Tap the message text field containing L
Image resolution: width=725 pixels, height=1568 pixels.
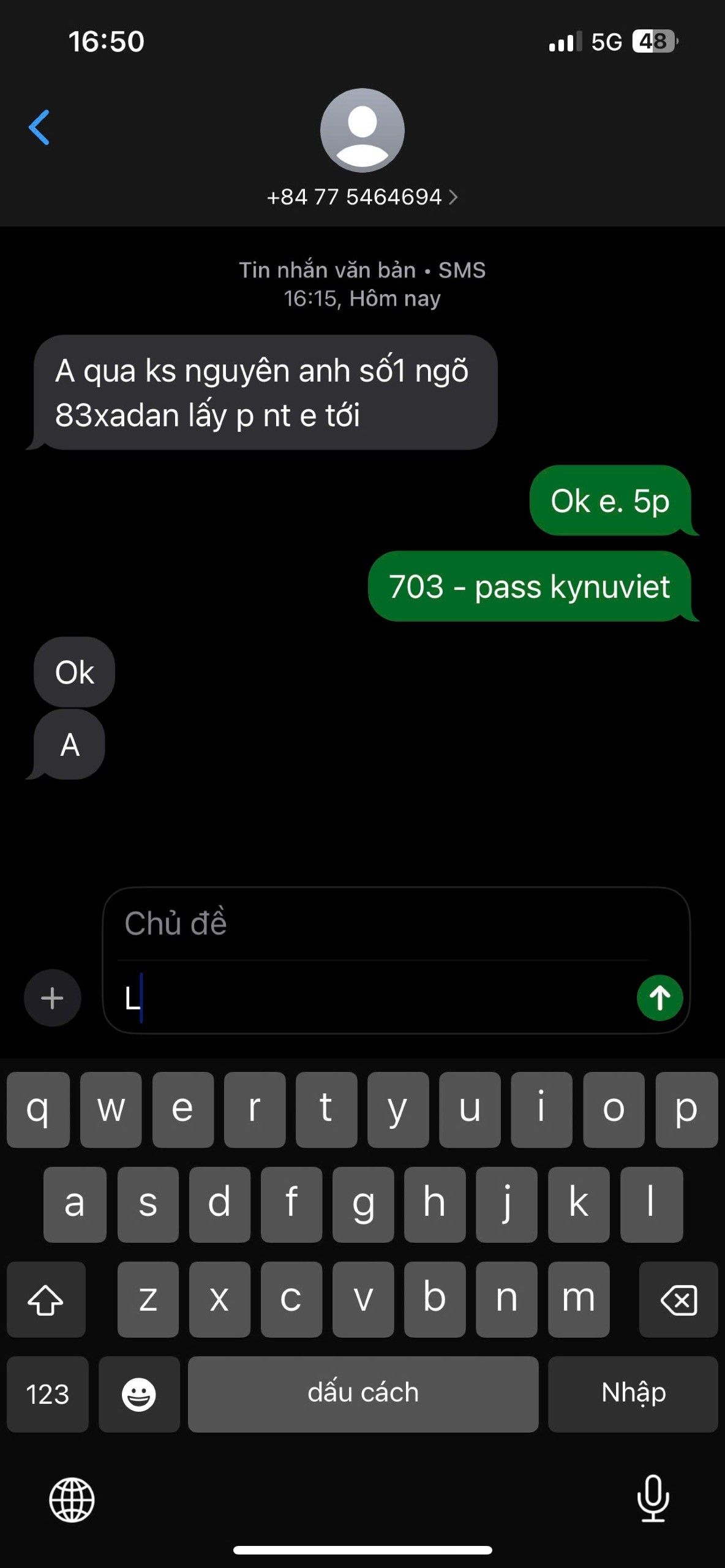374,998
